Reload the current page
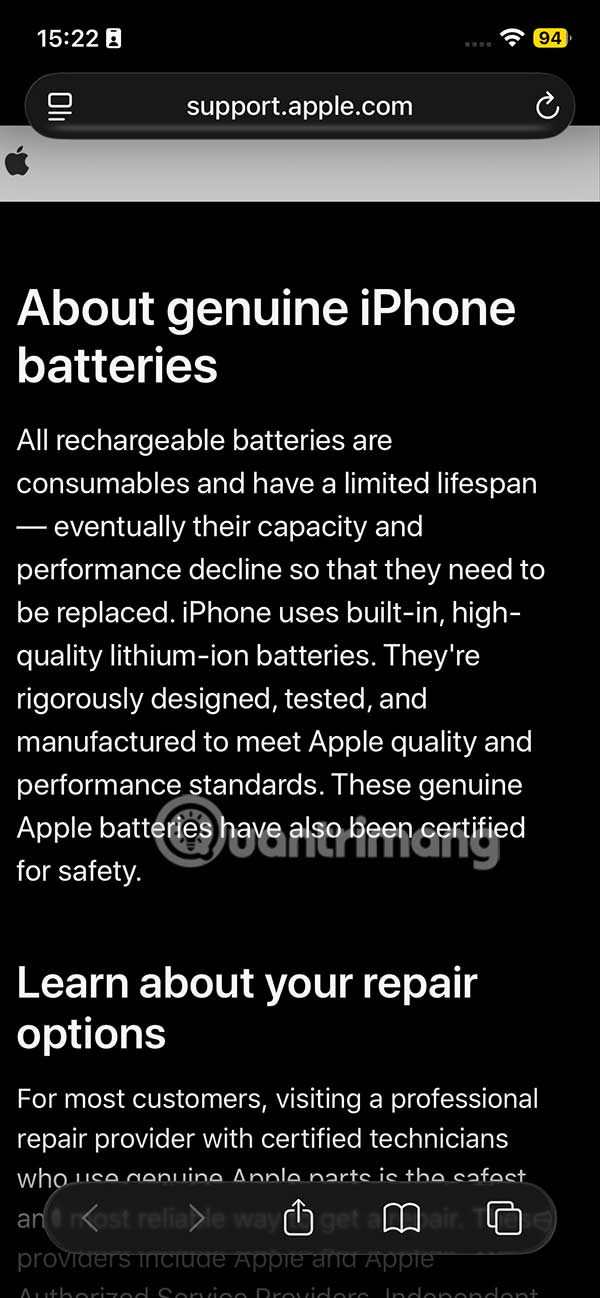 point(547,106)
